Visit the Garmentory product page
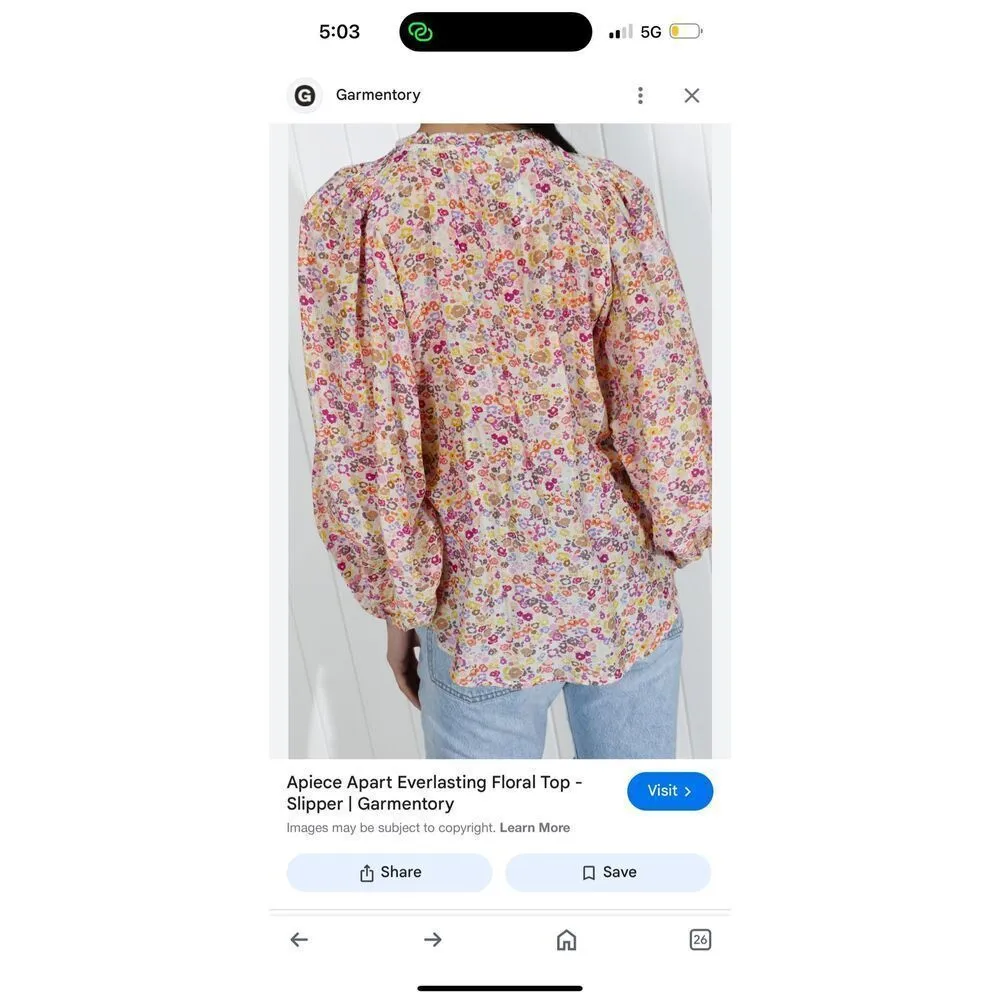Viewport: 1000px width, 1000px height. click(670, 791)
